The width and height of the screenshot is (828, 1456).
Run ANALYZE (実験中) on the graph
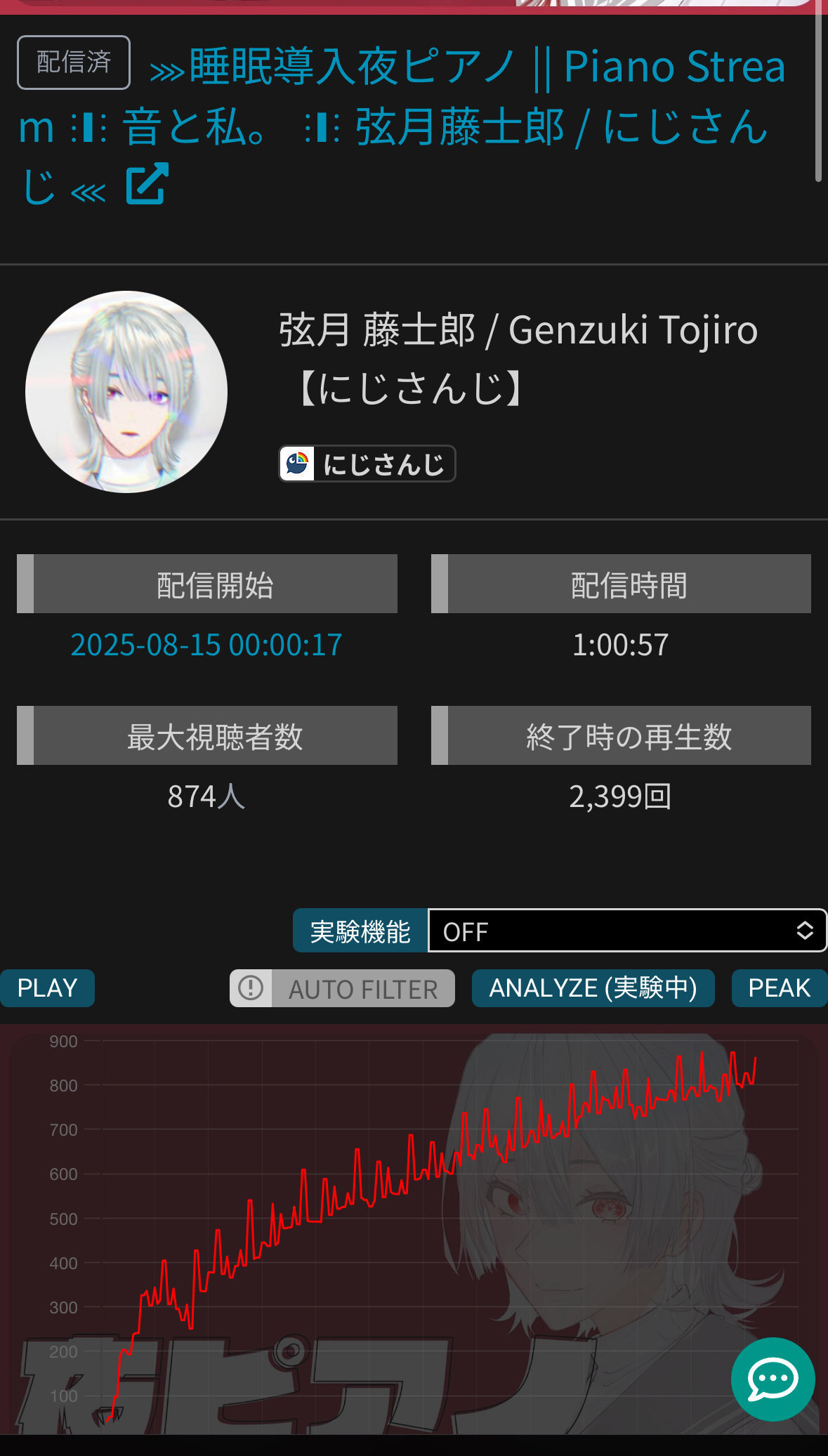click(593, 988)
